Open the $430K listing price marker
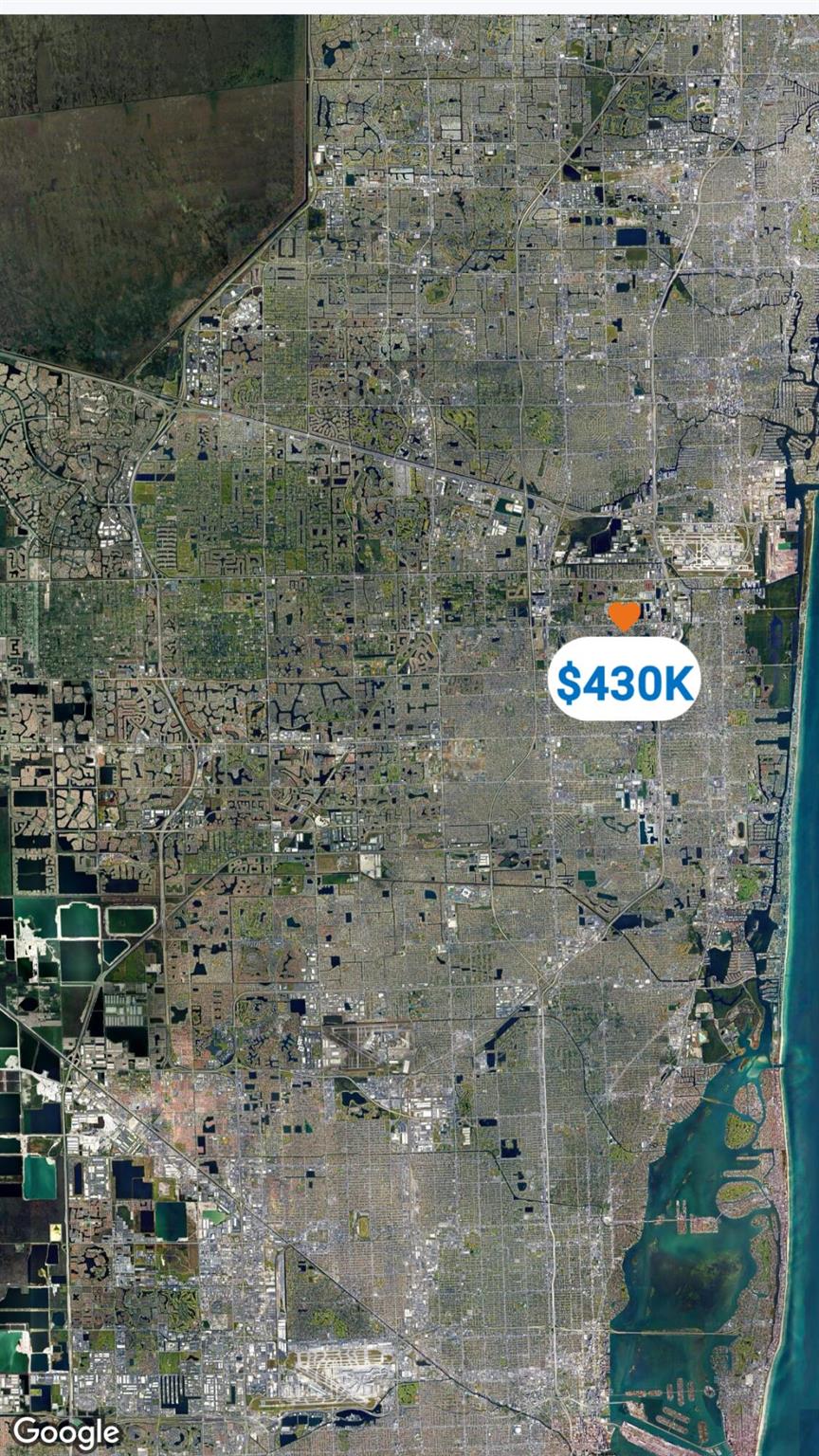Image resolution: width=819 pixels, height=1456 pixels. [x=624, y=680]
